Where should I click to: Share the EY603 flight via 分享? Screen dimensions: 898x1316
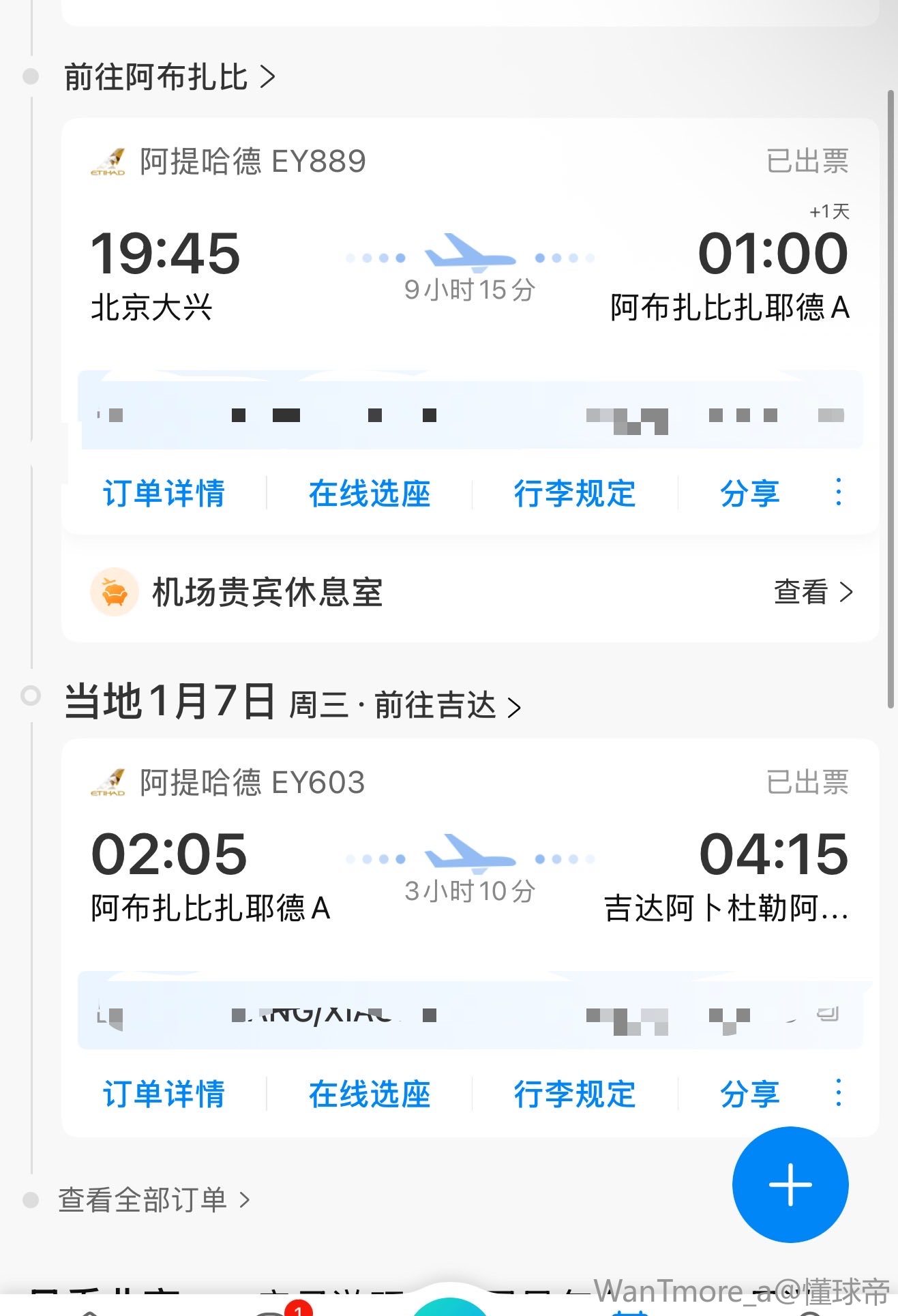click(x=749, y=1094)
